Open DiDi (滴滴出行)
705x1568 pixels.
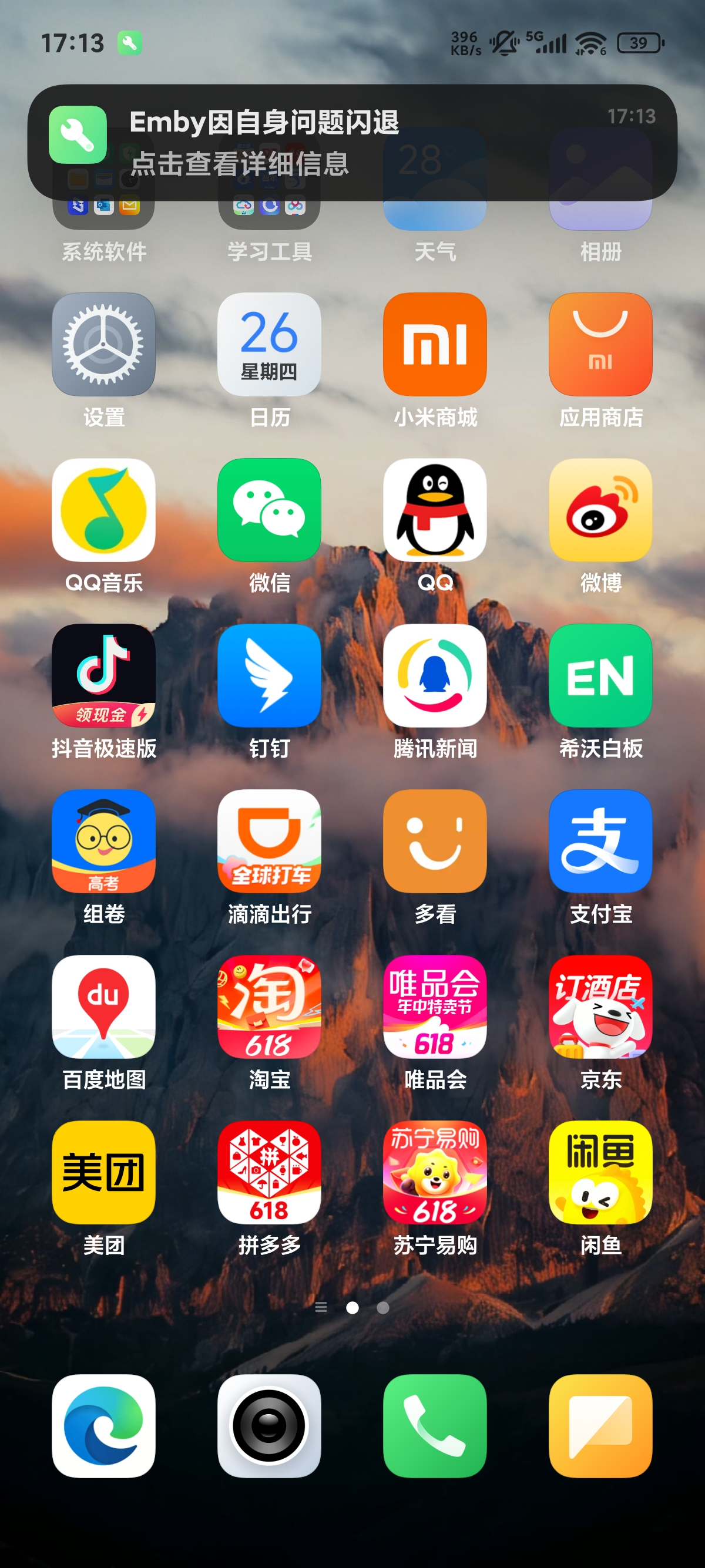269,841
